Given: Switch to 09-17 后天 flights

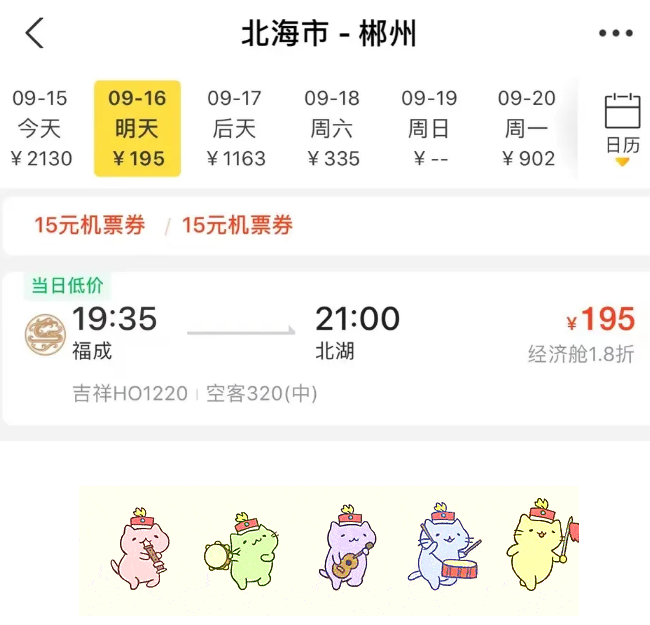Looking at the screenshot, I should coord(236,128).
